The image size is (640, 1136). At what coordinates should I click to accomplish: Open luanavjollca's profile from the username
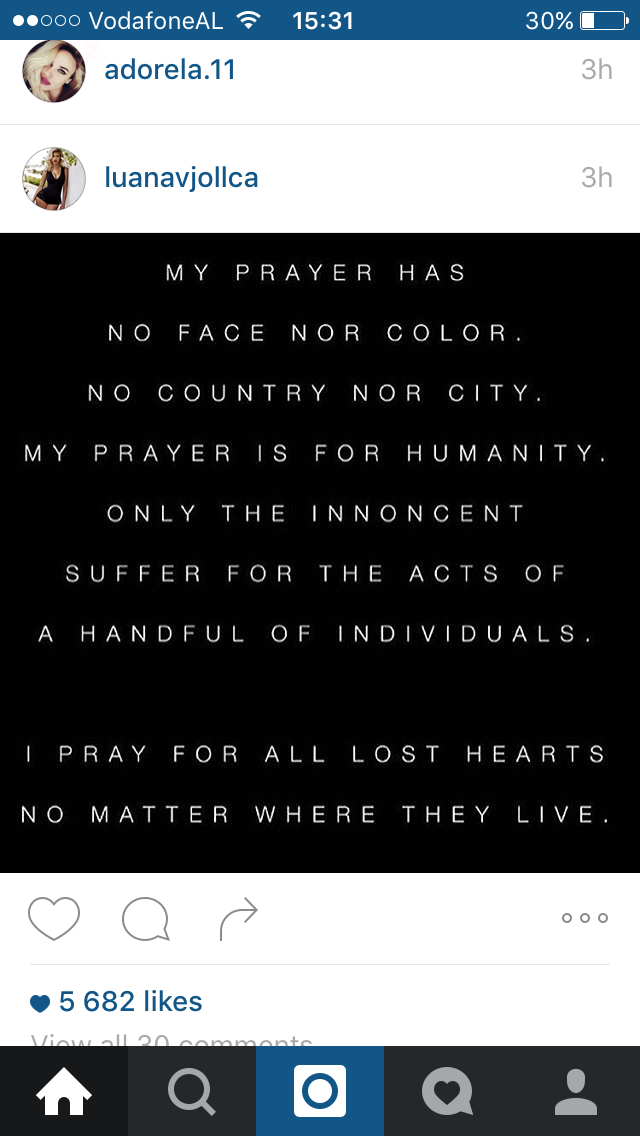[x=181, y=178]
